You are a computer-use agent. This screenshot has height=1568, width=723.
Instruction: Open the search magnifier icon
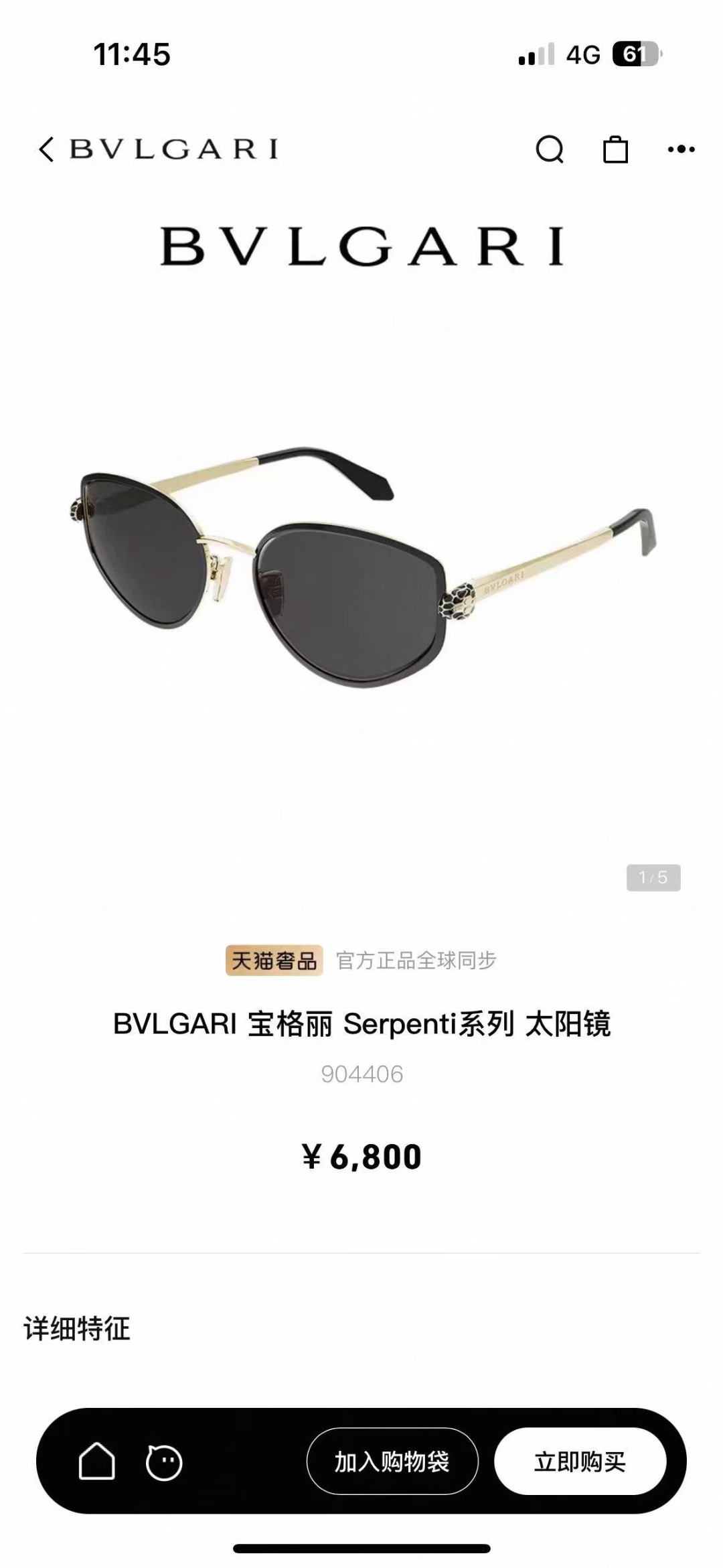[x=550, y=149]
